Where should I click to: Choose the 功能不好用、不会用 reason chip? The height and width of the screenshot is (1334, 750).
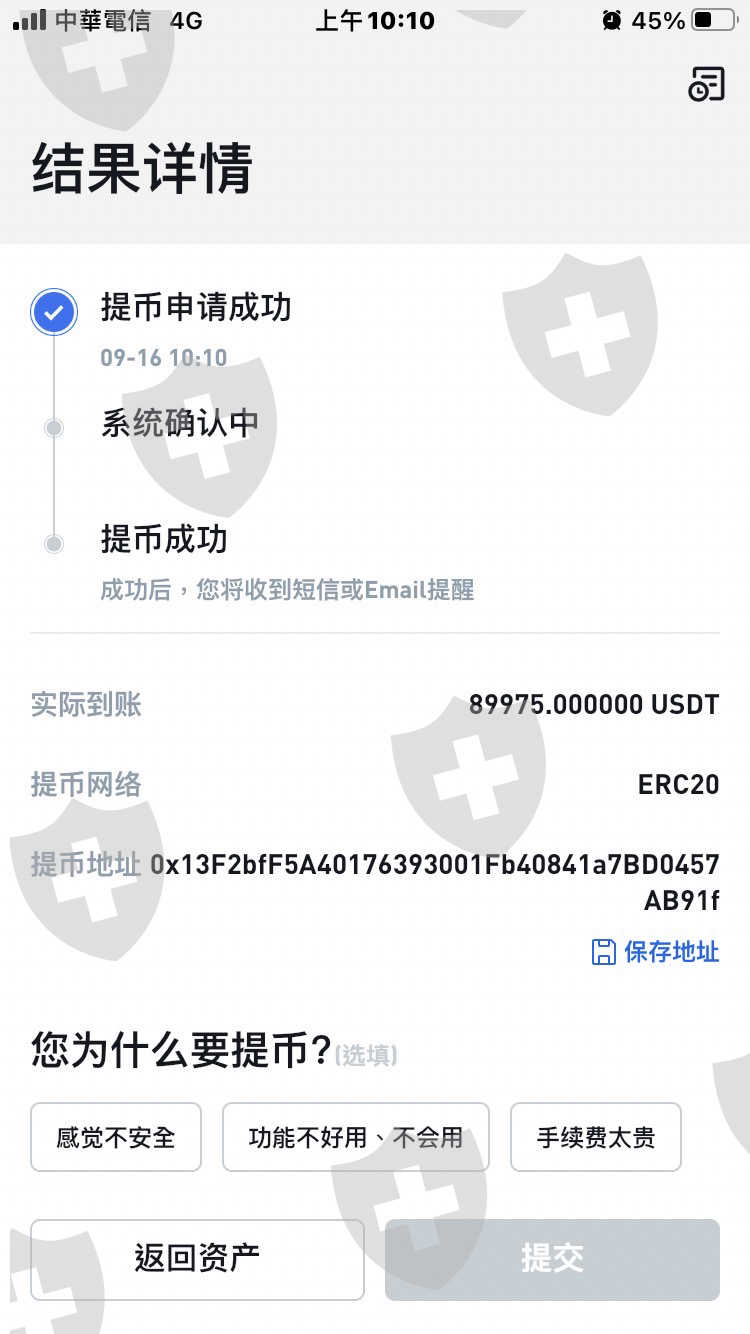(356, 1137)
